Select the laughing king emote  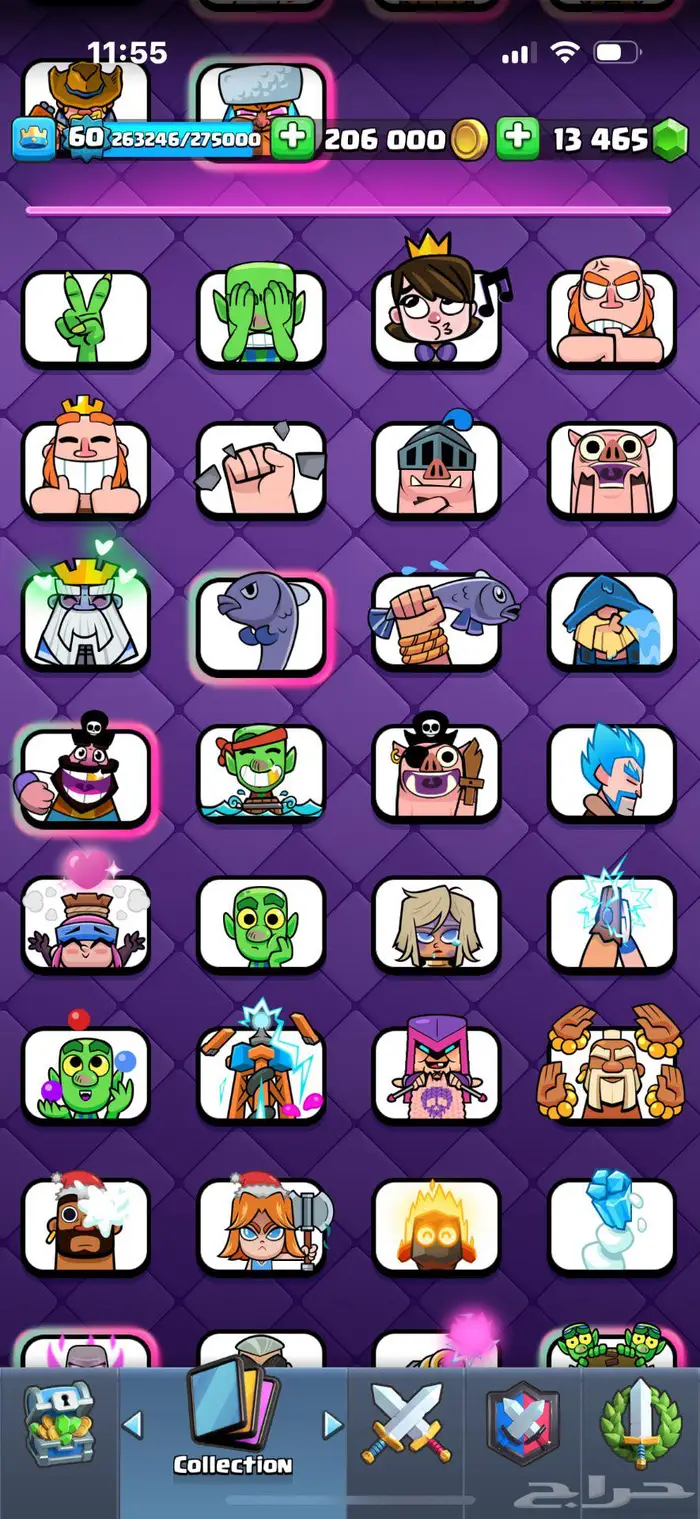[x=86, y=467]
